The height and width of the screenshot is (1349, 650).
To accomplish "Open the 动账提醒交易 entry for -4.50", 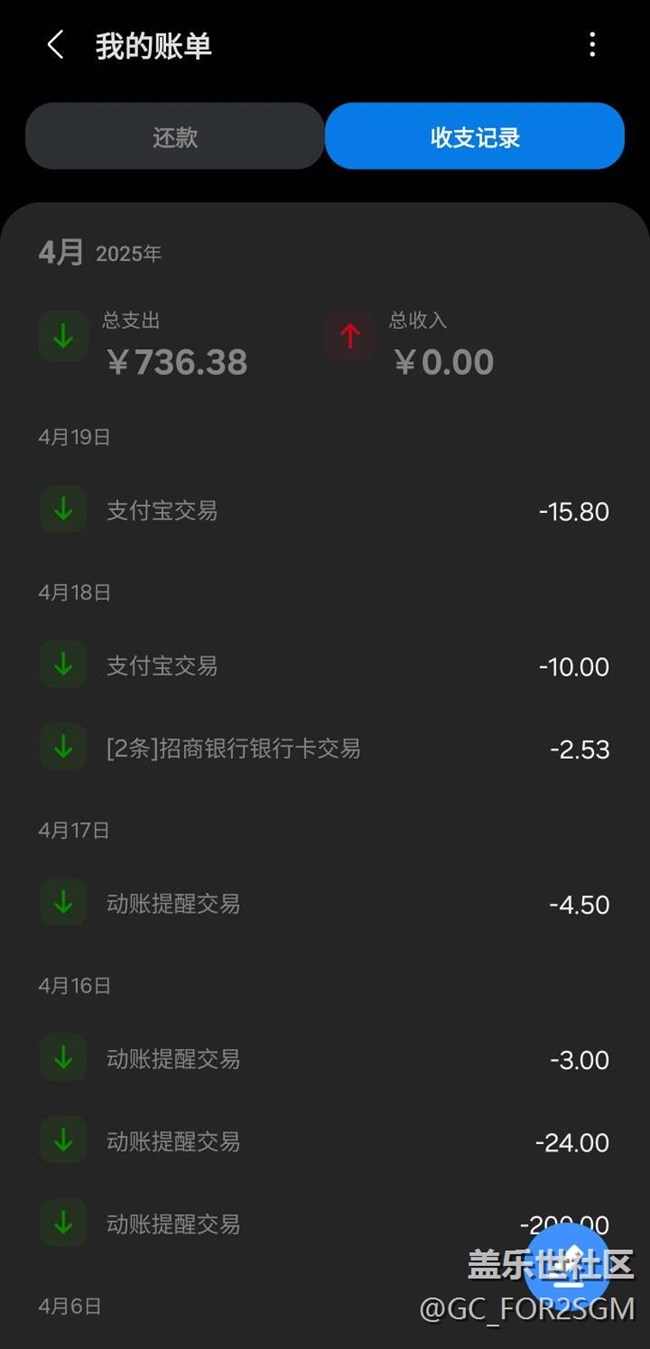I will (324, 903).
